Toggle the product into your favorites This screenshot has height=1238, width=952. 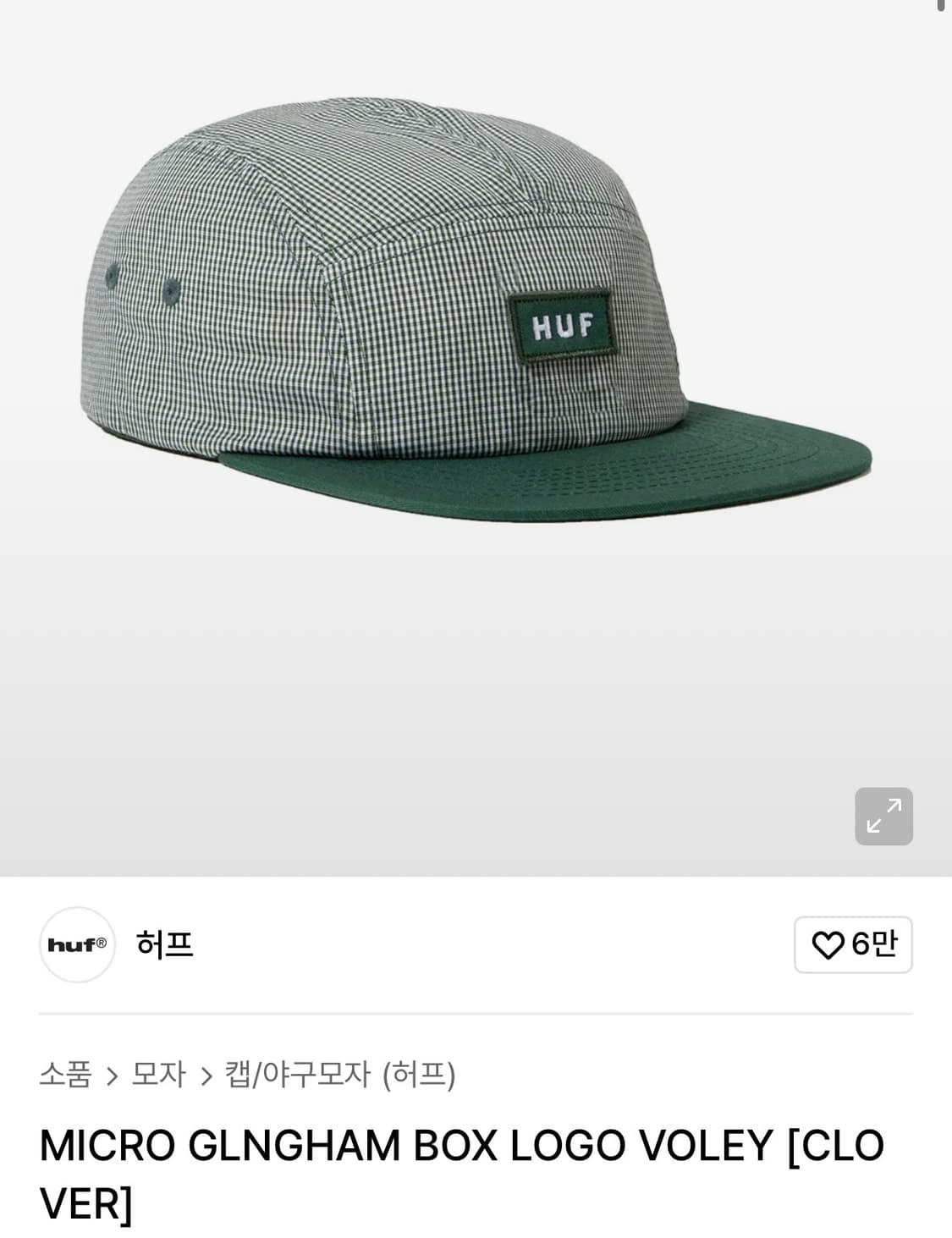853,944
